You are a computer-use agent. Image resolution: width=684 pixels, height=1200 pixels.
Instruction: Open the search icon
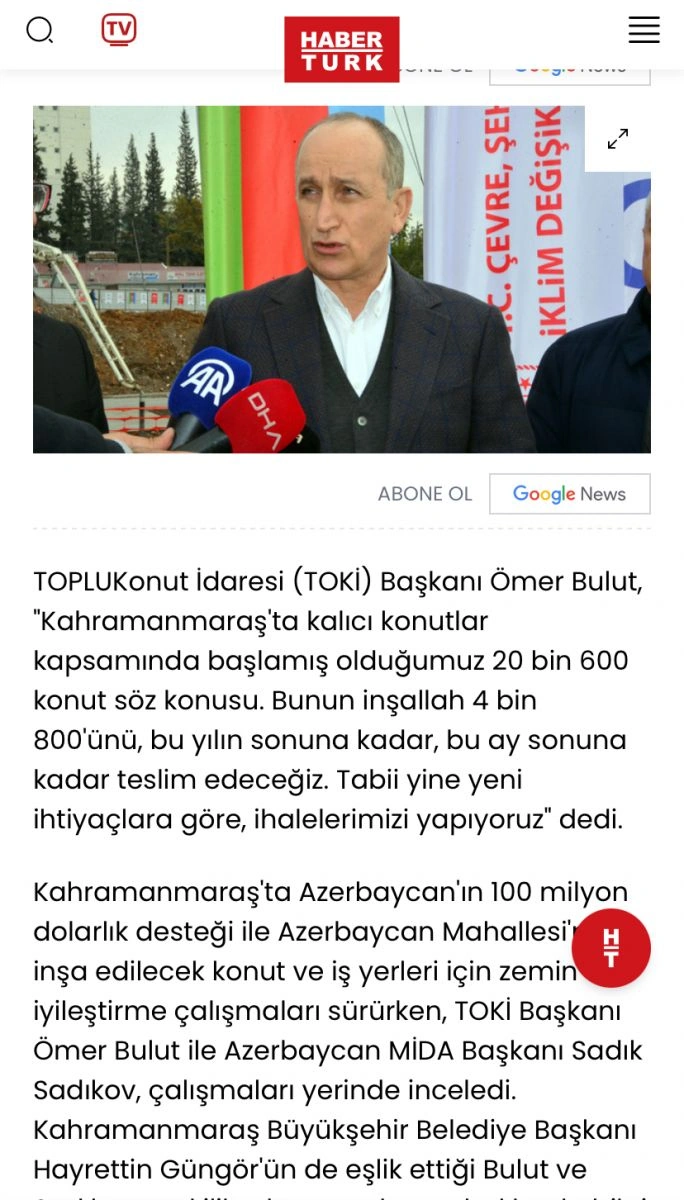point(40,30)
